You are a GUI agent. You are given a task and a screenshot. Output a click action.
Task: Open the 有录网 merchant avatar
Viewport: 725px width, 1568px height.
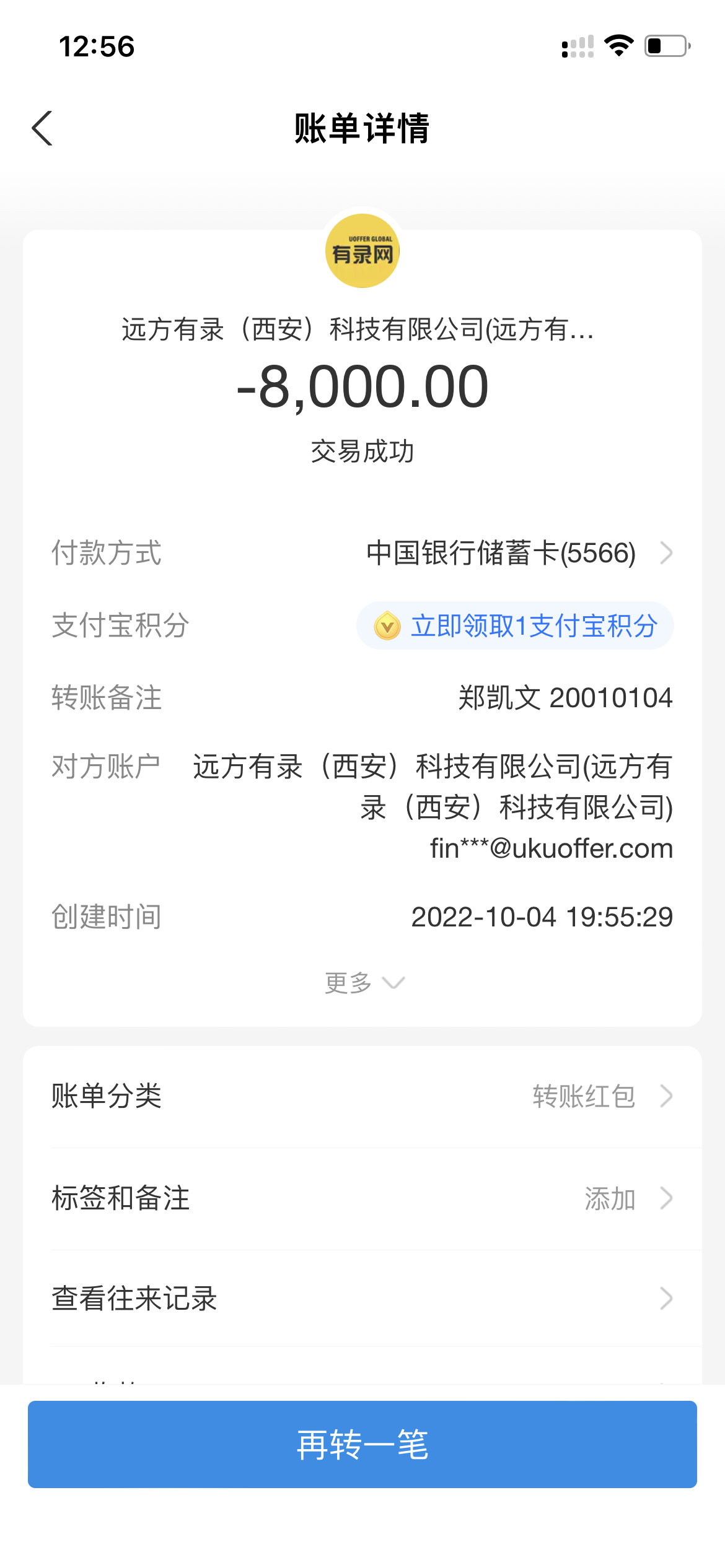[362, 251]
